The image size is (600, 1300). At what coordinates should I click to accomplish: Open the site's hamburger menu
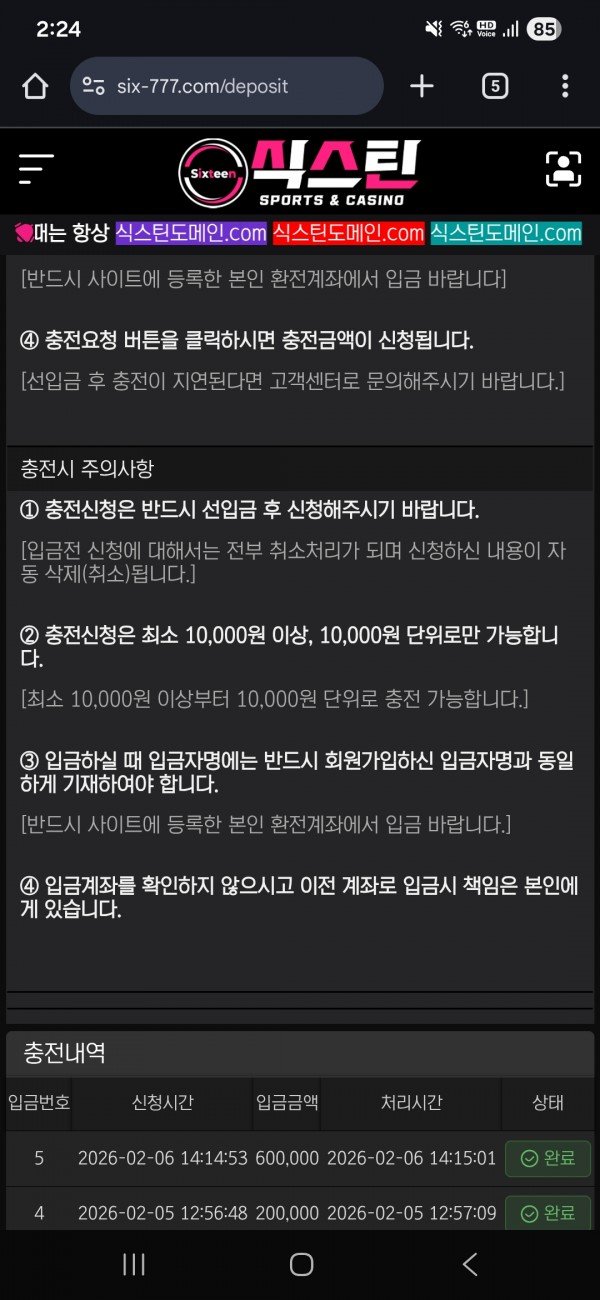pyautogui.click(x=36, y=169)
